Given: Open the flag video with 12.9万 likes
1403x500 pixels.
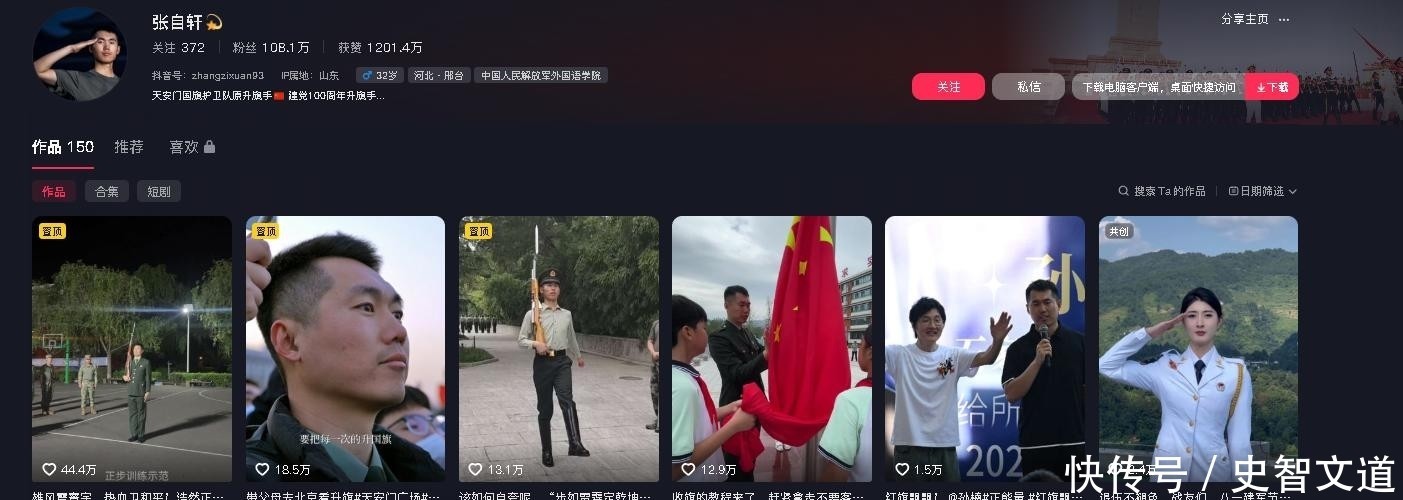Looking at the screenshot, I should click(771, 348).
